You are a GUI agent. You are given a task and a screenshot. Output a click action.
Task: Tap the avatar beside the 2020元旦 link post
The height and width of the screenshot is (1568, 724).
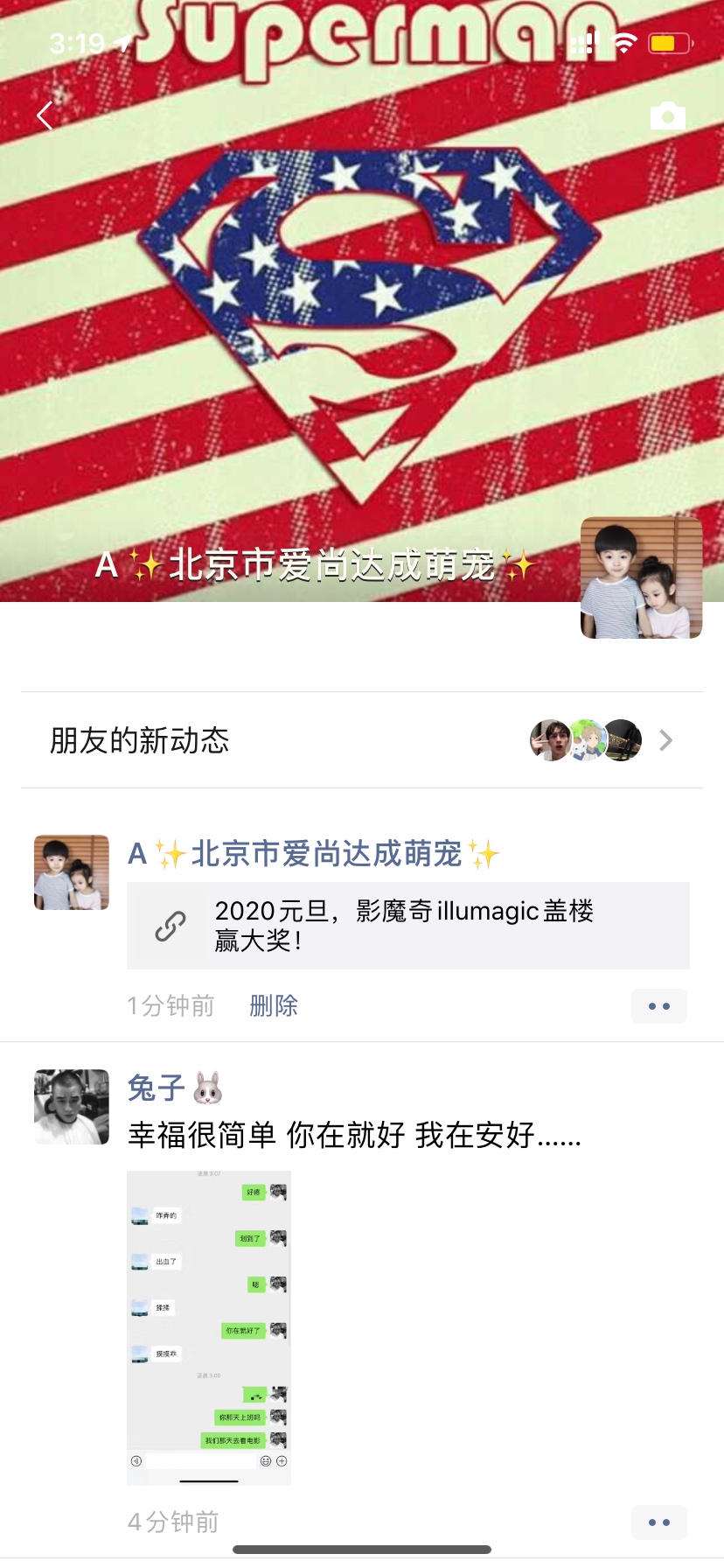(x=72, y=872)
